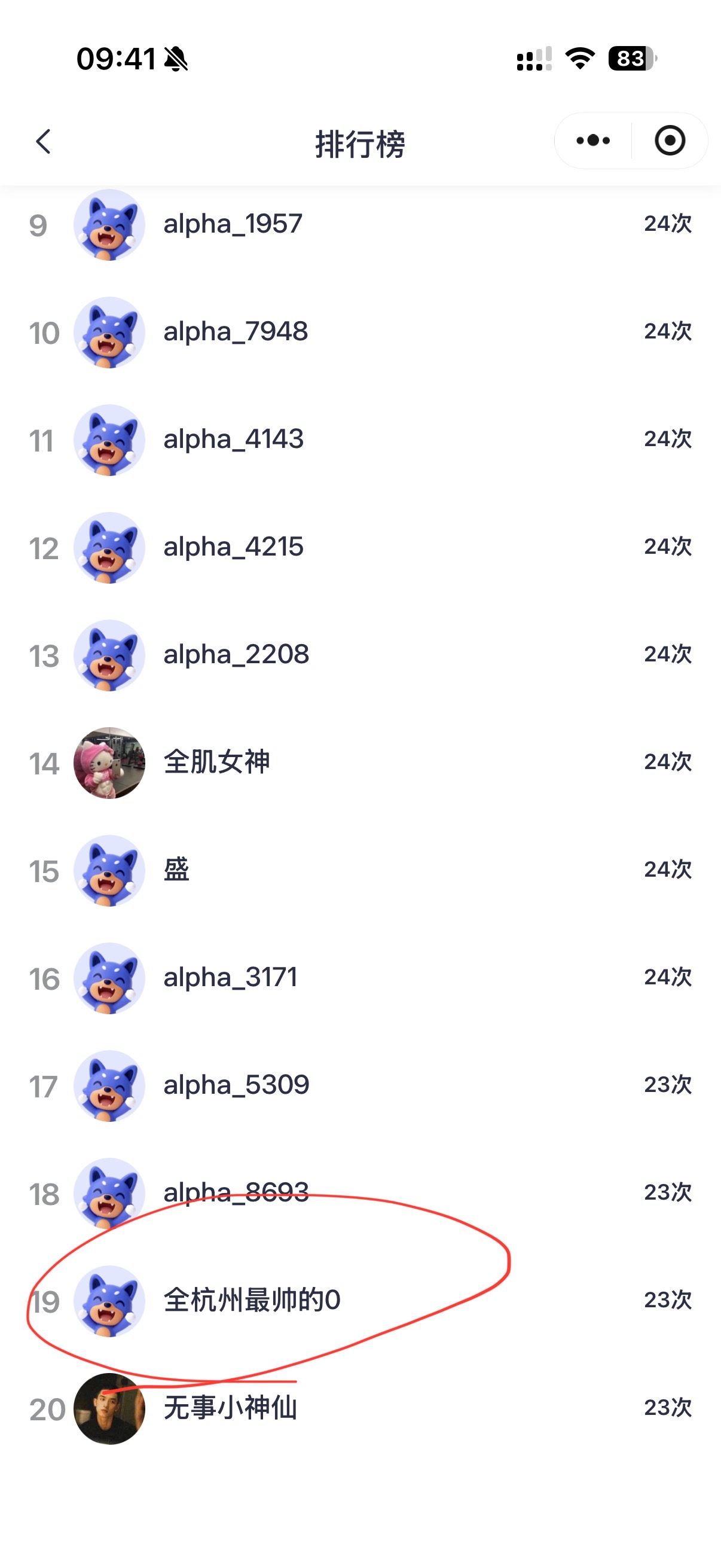Screen dimensions: 721x1568
Task: Go back using the top-left arrow
Action: coord(43,142)
